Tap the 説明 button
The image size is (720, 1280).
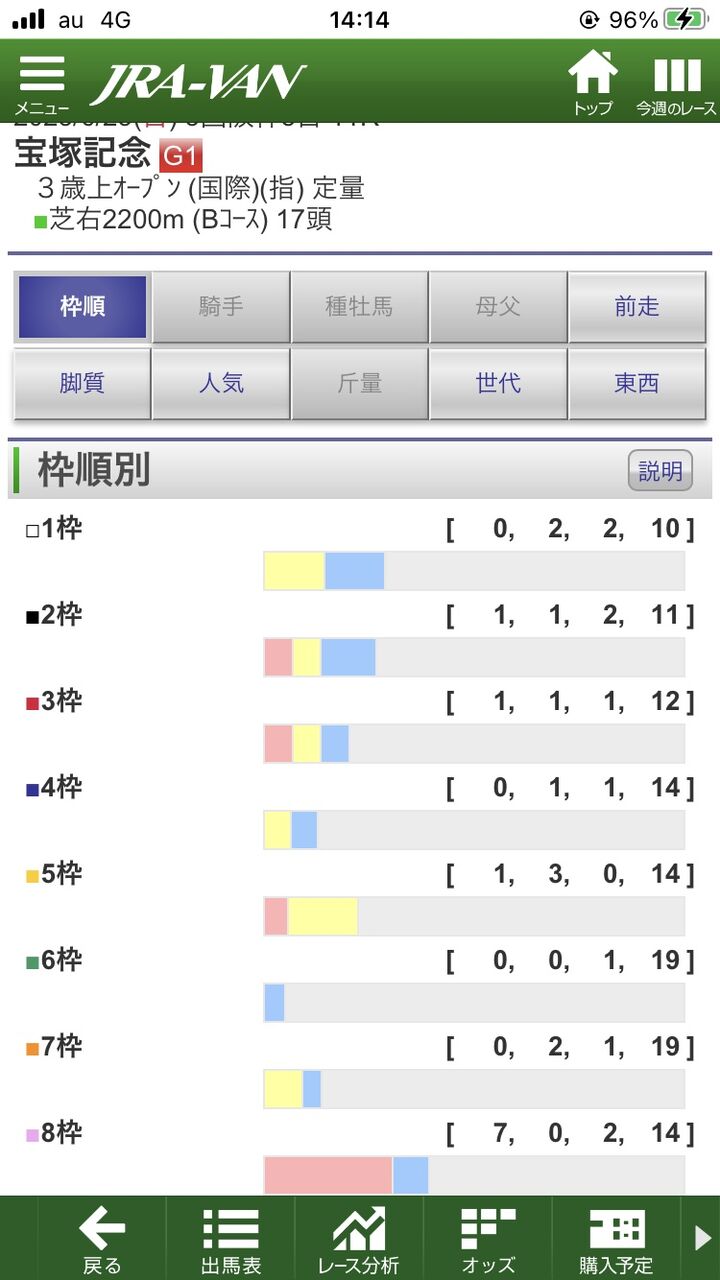pyautogui.click(x=660, y=471)
